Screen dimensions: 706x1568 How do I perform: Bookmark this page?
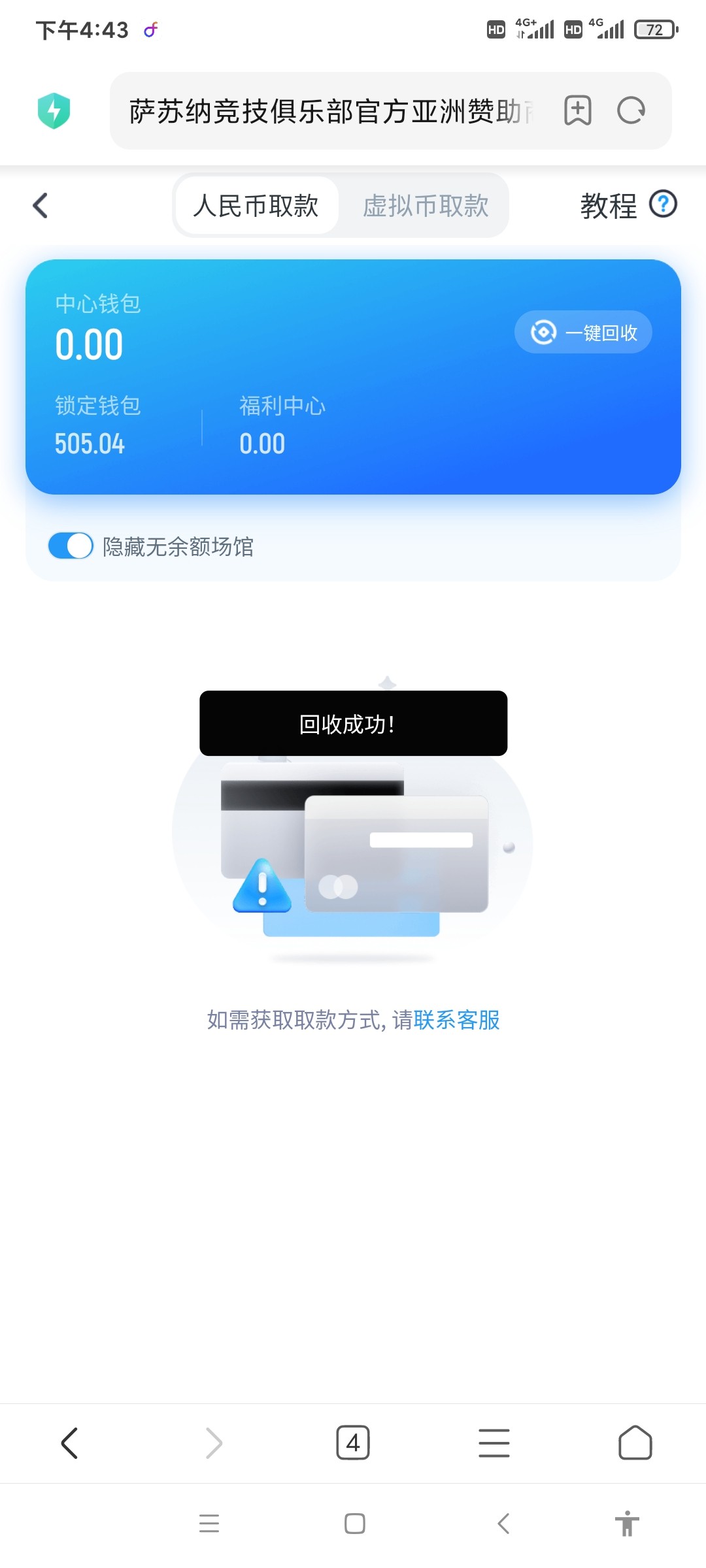[x=577, y=110]
